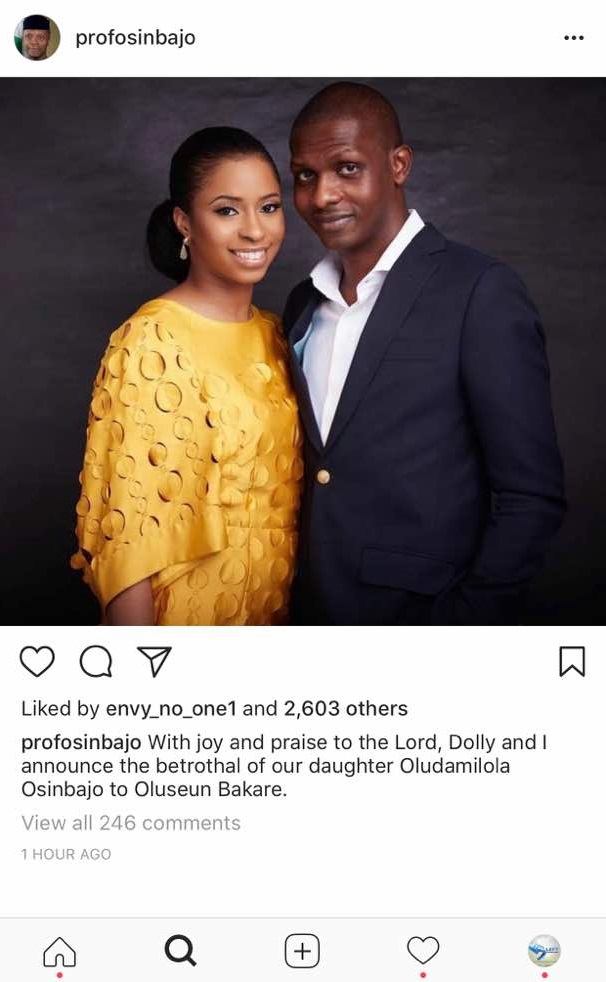Image resolution: width=606 pixels, height=982 pixels.
Task: Open my profile tab in the bottom bar
Action: pos(544,950)
